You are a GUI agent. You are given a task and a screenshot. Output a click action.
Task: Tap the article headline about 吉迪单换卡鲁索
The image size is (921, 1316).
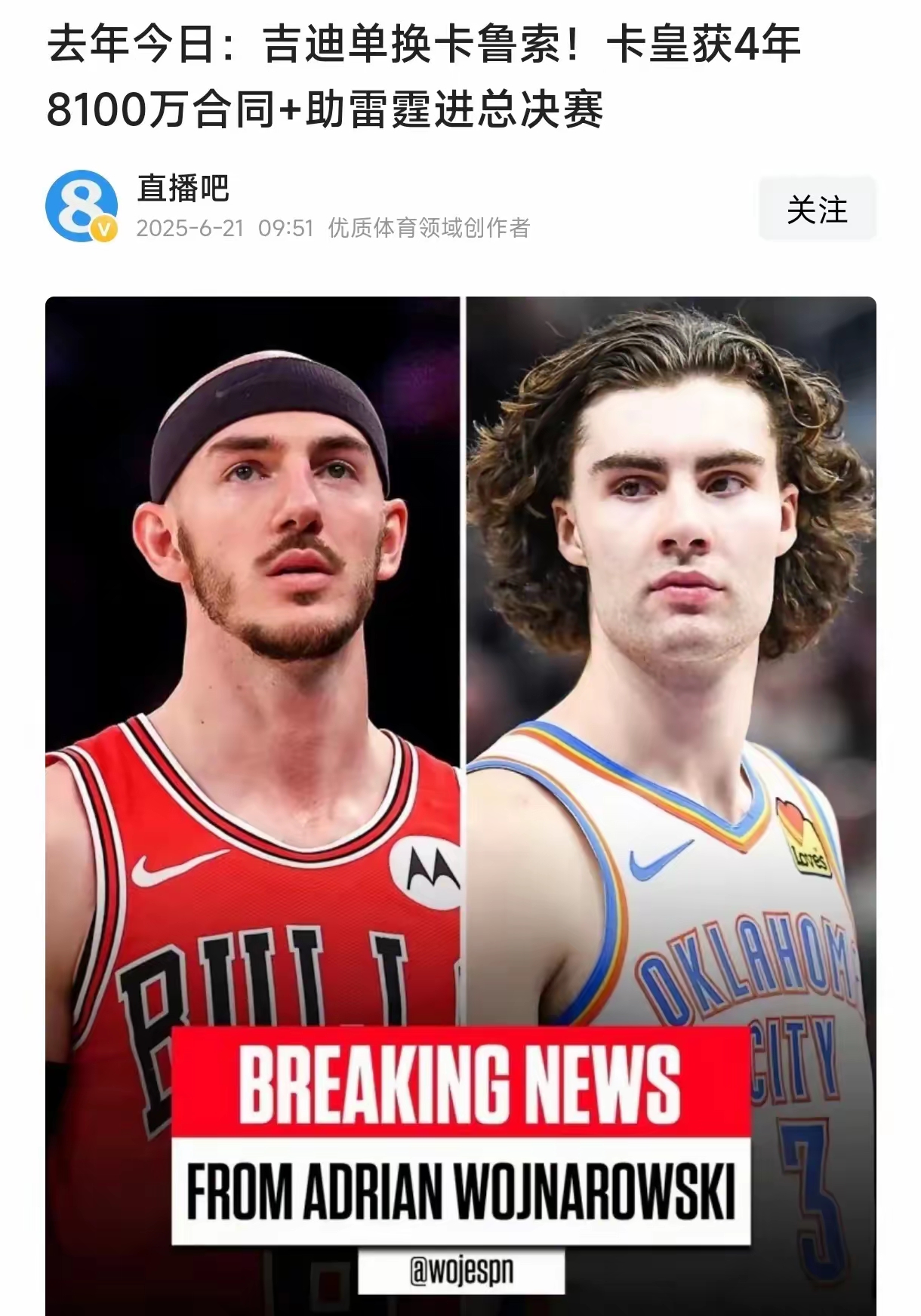click(x=423, y=75)
